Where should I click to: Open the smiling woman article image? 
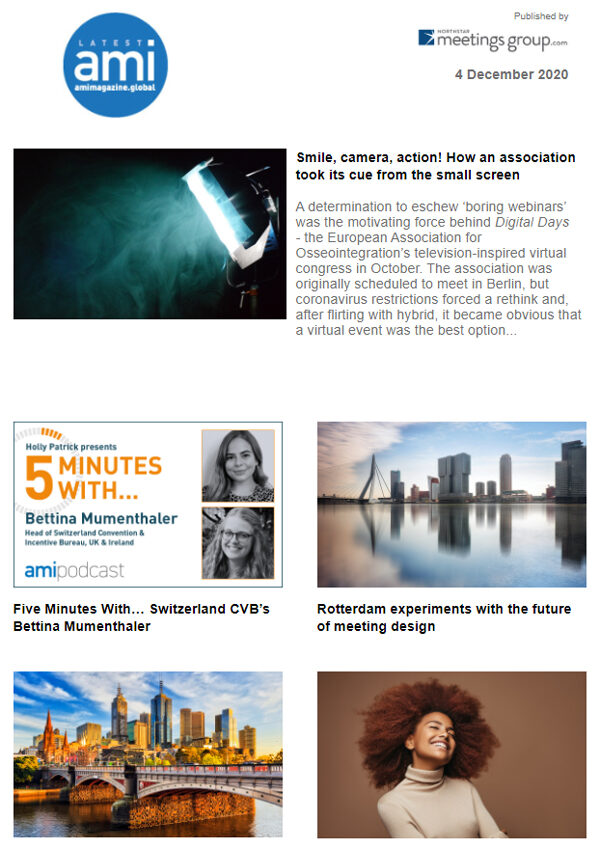(x=451, y=754)
